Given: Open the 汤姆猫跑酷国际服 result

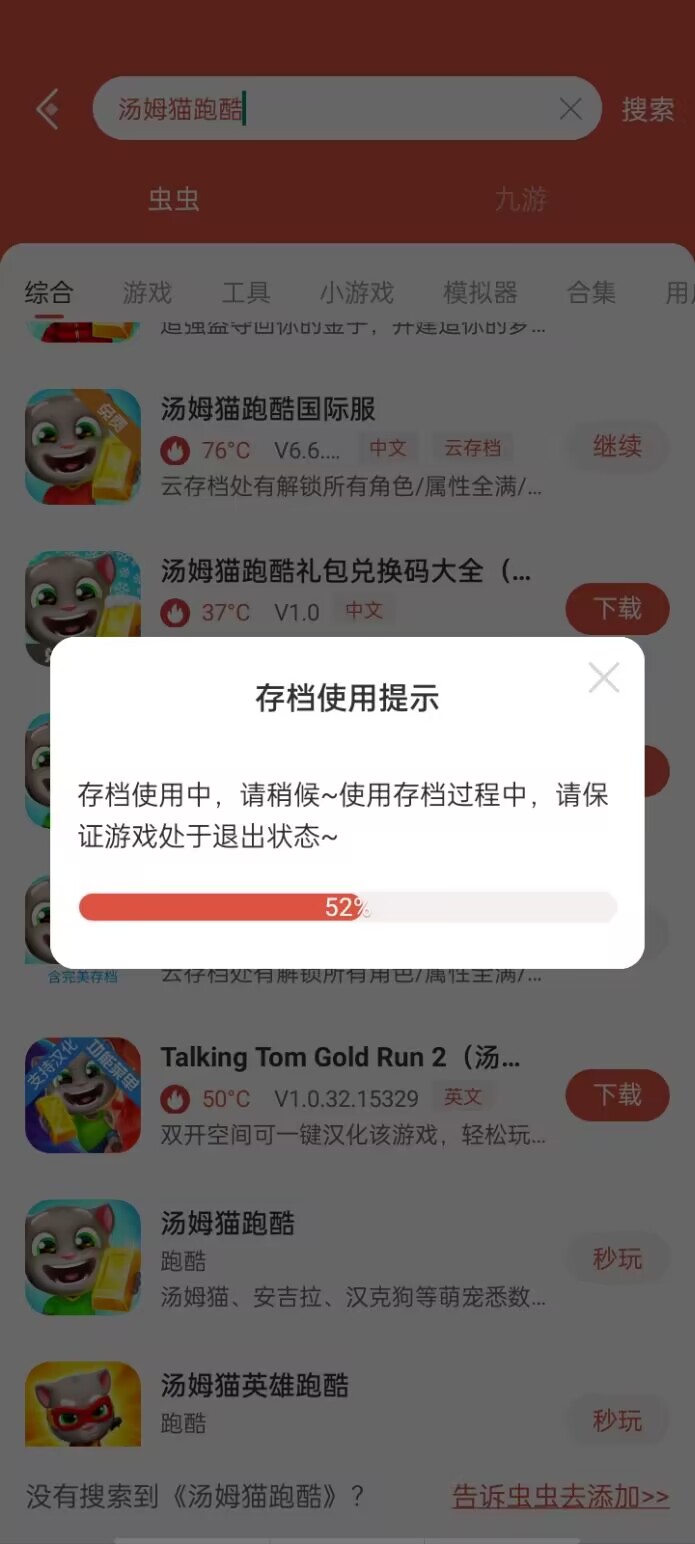Looking at the screenshot, I should click(268, 409).
